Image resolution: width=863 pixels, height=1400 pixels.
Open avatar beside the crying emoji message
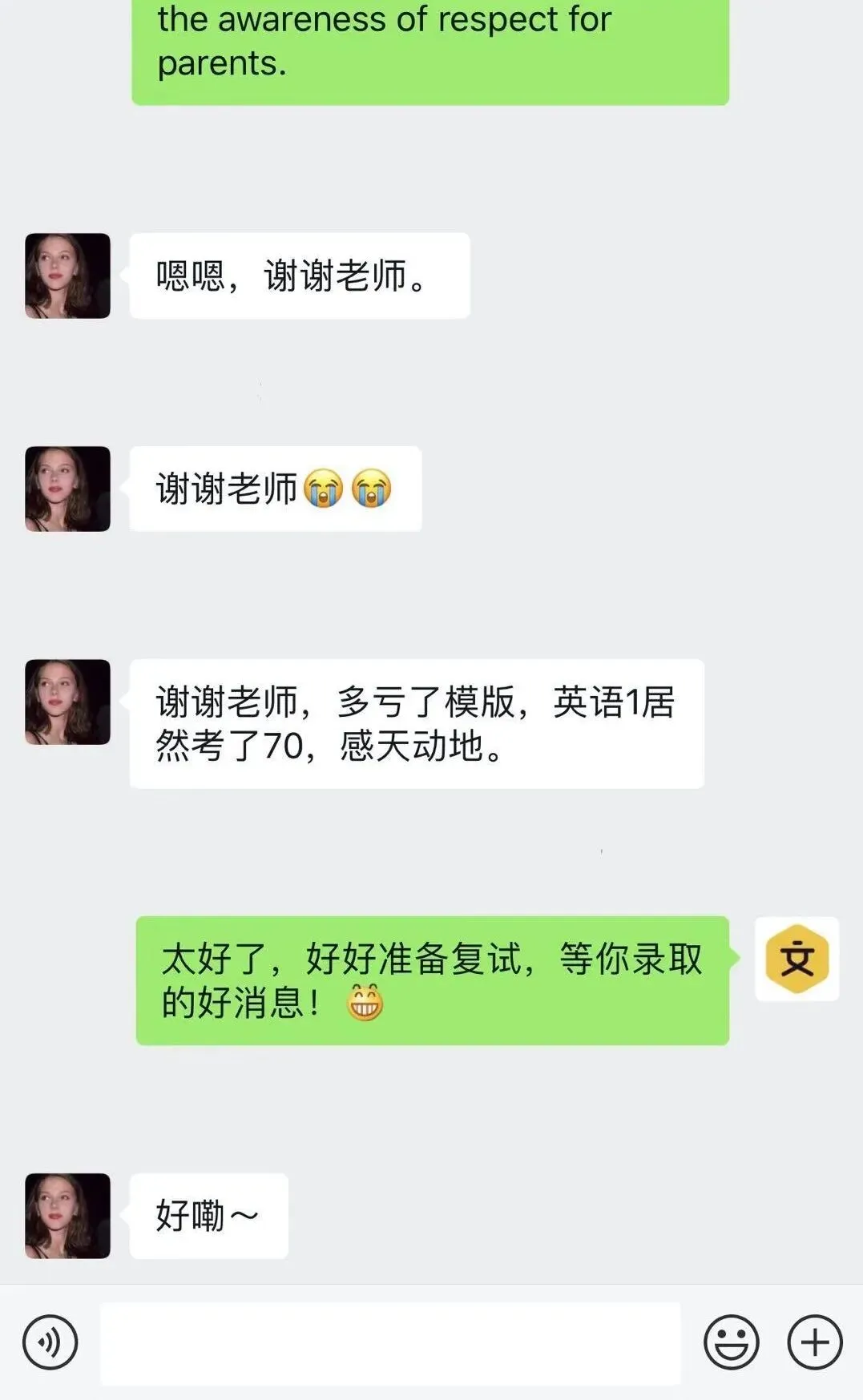[67, 489]
